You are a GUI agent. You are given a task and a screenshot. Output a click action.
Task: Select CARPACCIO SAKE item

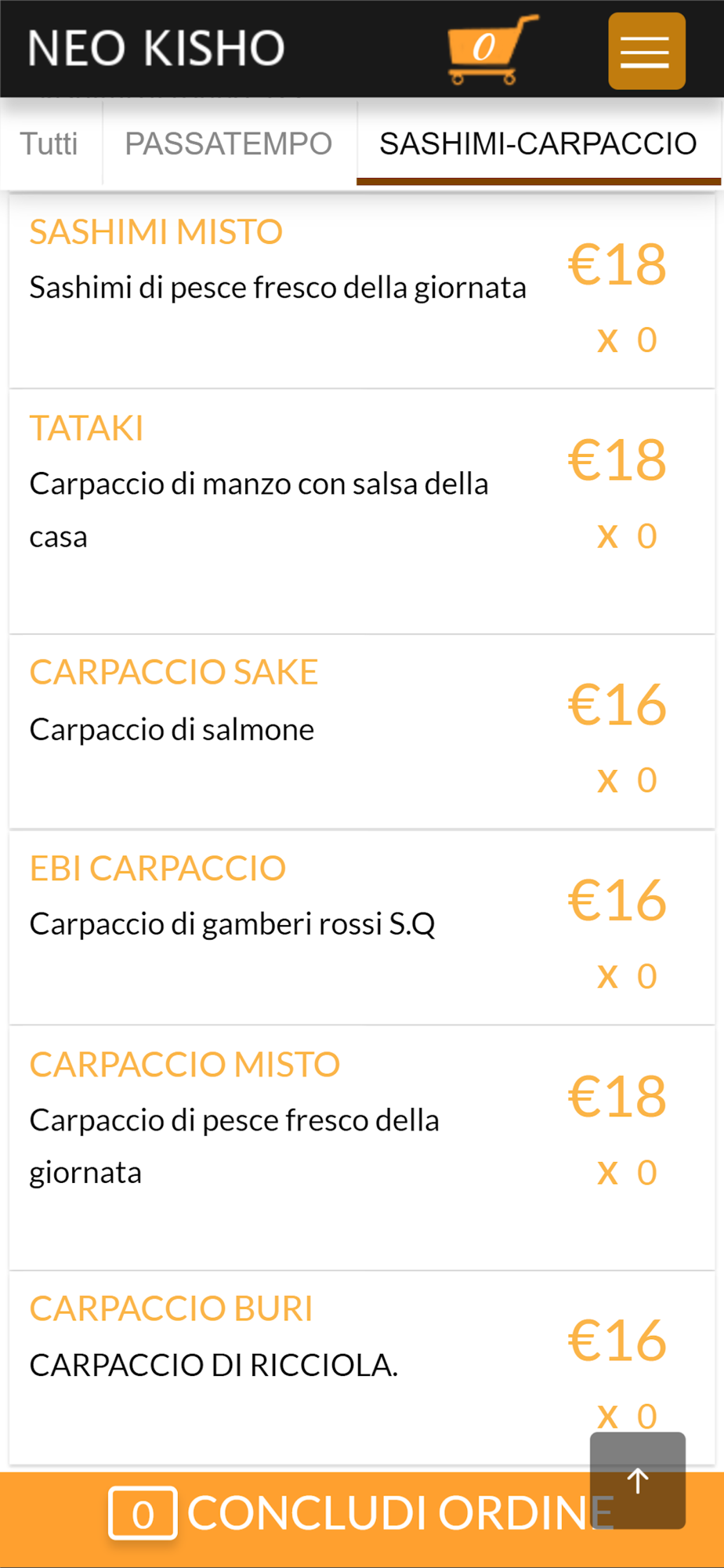362,731
